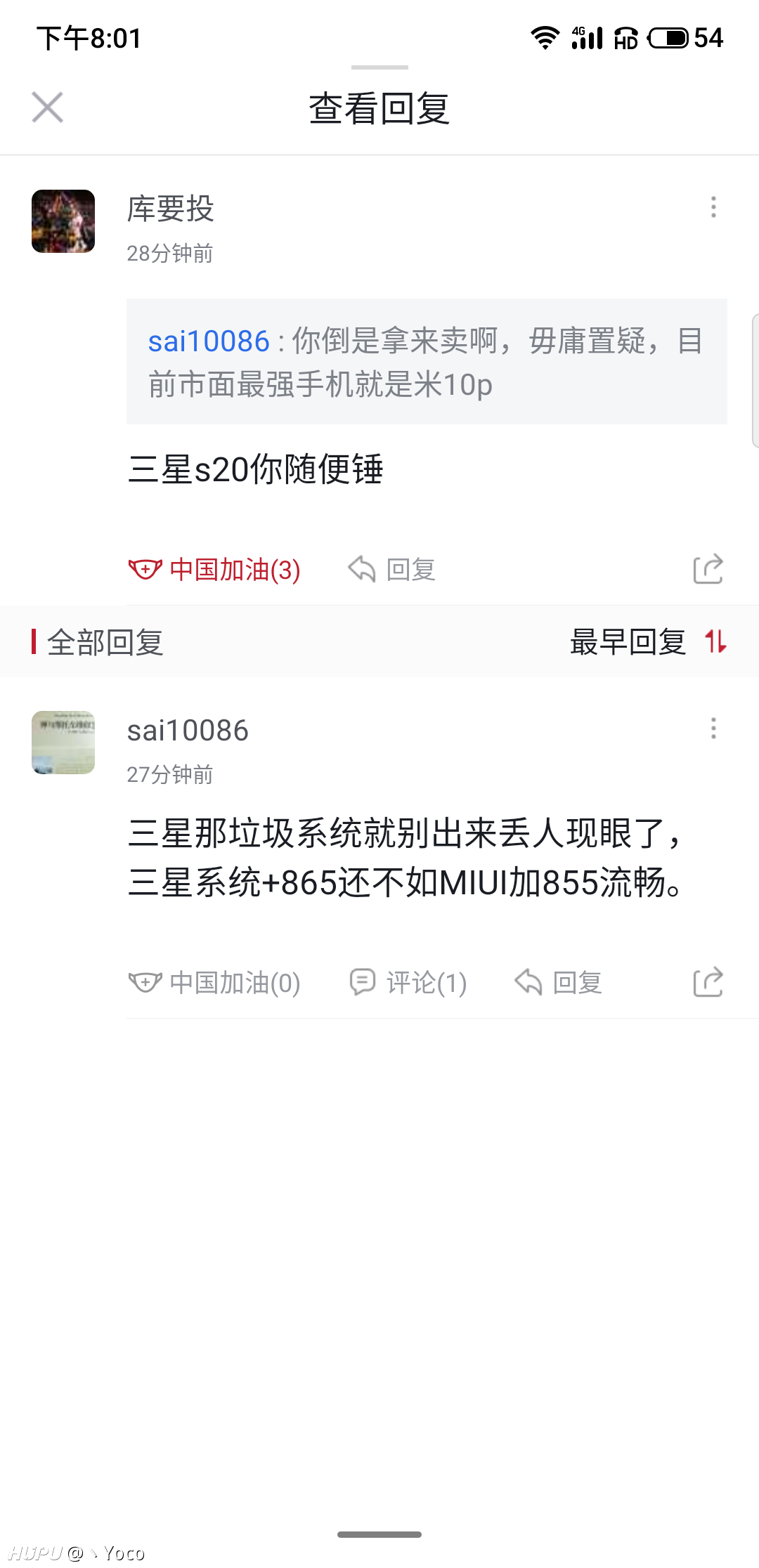Share 库要投's comment
Viewport: 759px width, 1568px height.
coord(708,569)
